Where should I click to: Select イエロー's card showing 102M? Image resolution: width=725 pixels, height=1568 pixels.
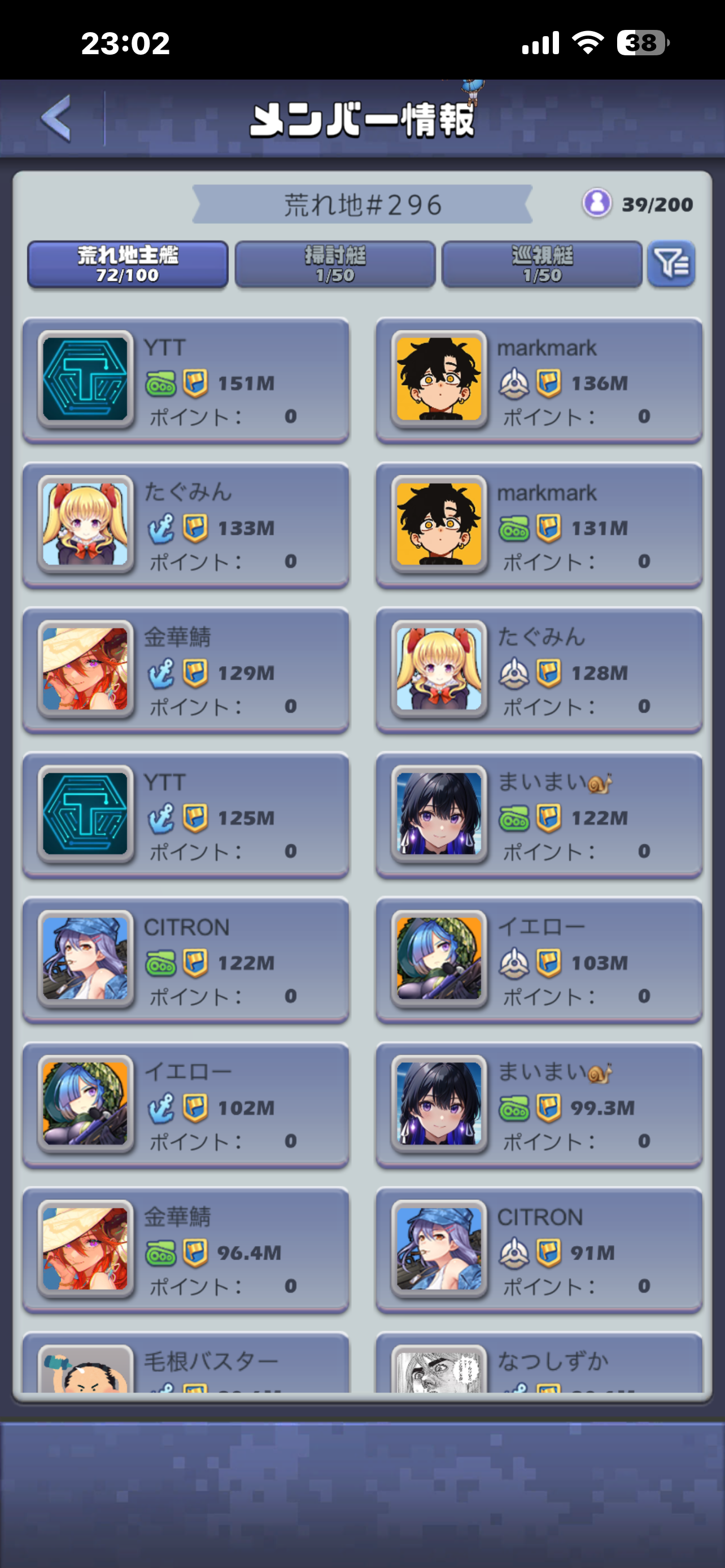tap(186, 1105)
